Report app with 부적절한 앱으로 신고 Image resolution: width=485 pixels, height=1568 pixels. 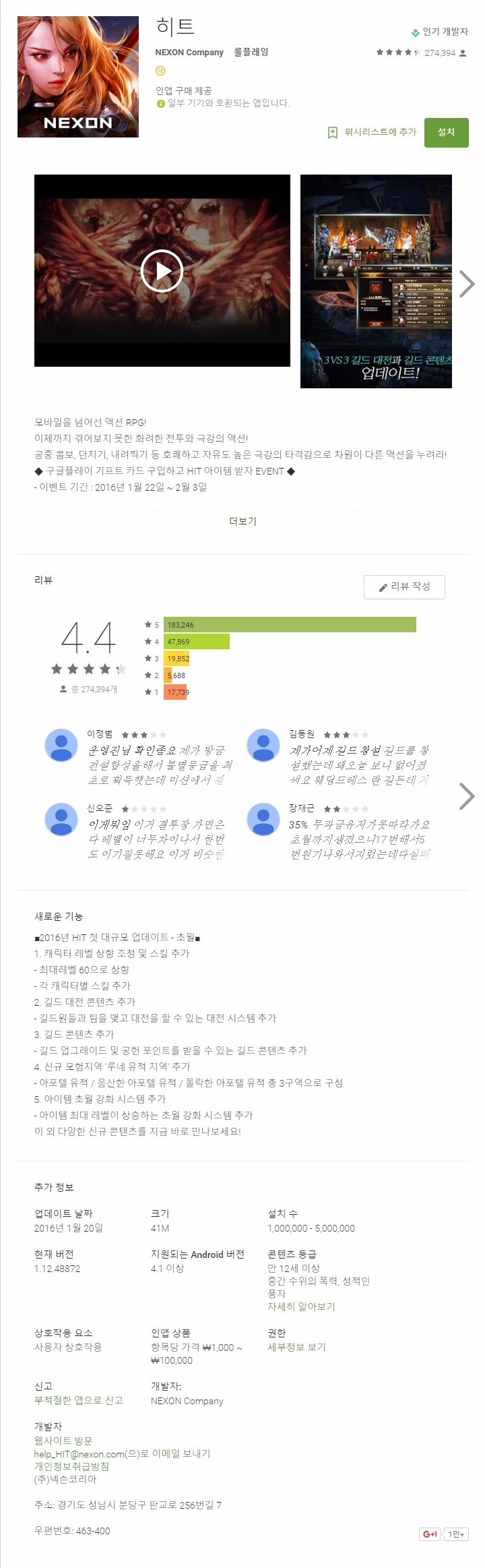(x=79, y=1400)
